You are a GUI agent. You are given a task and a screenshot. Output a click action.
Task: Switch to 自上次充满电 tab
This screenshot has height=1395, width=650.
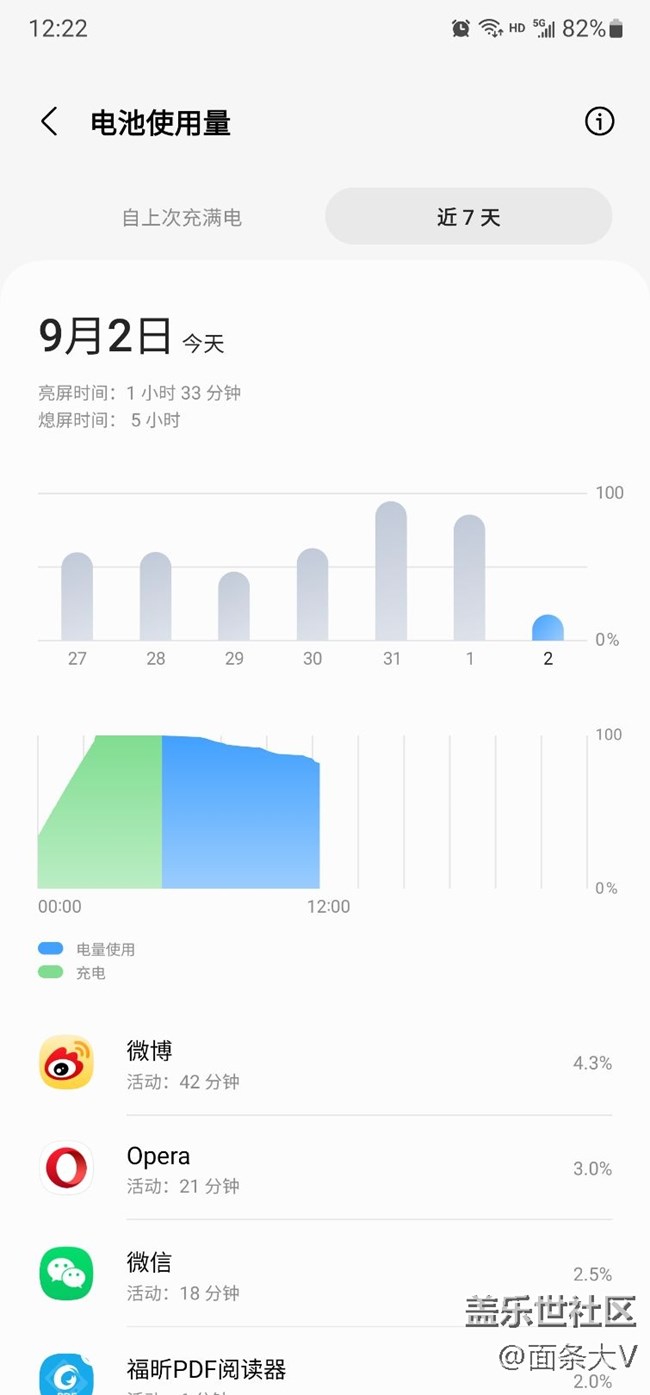[x=182, y=217]
